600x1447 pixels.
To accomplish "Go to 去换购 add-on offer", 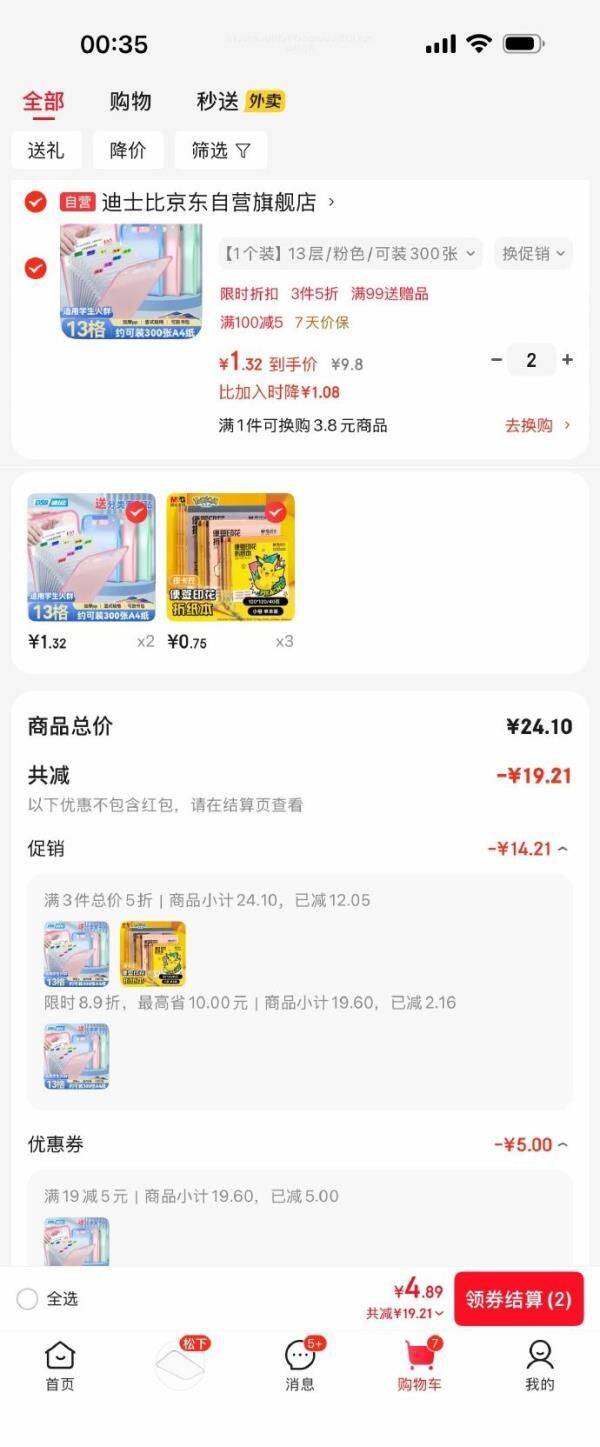I will coord(537,425).
